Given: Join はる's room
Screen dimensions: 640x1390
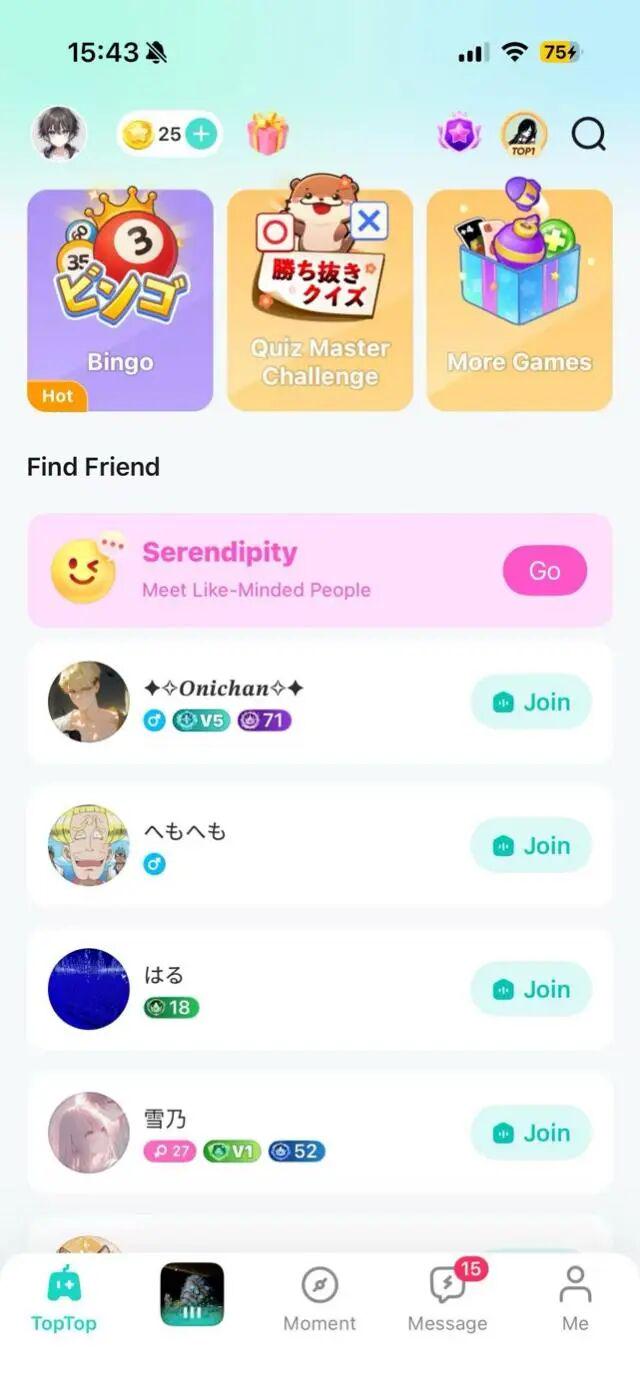Looking at the screenshot, I should [x=531, y=990].
